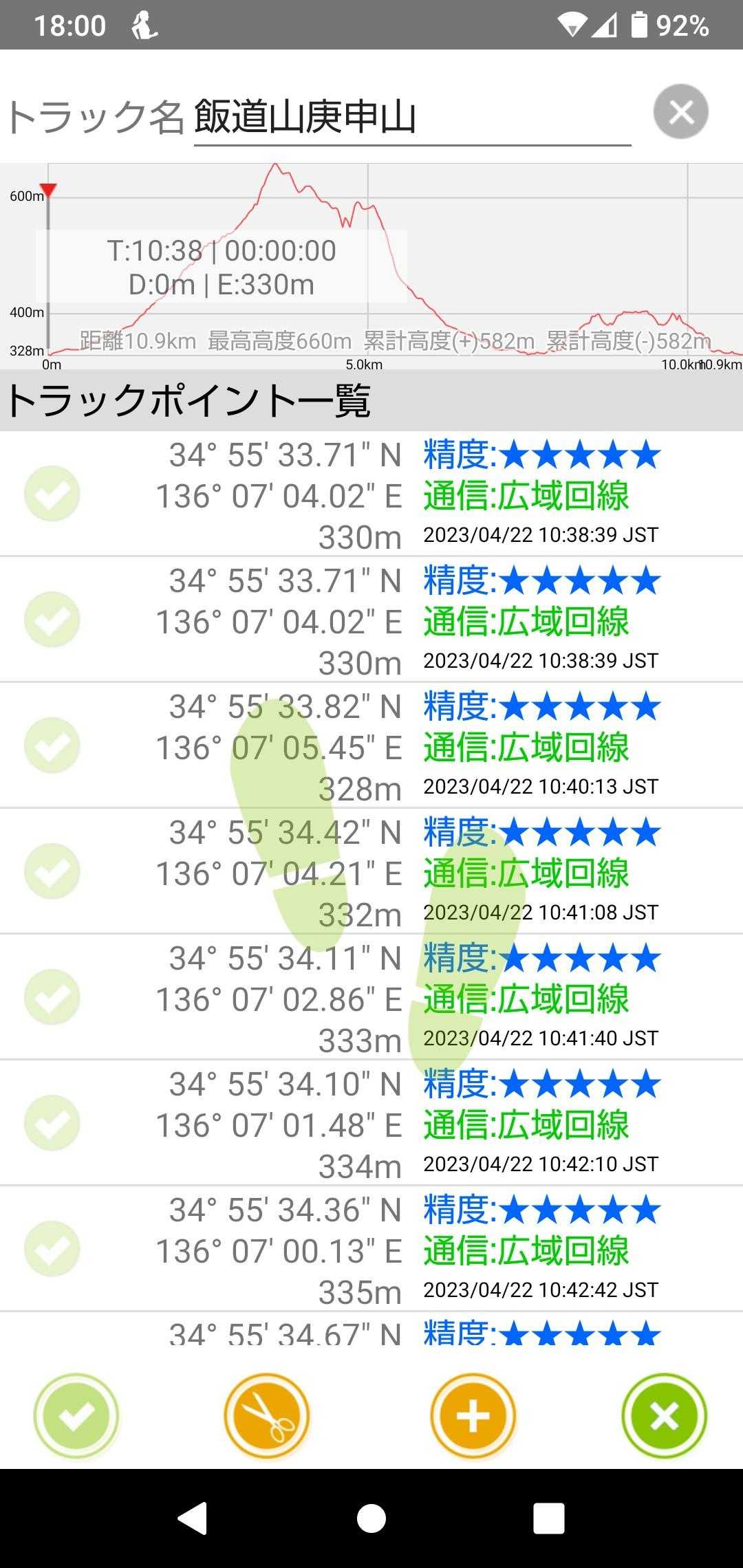Viewport: 743px width, 1568px height.
Task: Cut the track with the scissors button
Action: pyautogui.click(x=267, y=1415)
